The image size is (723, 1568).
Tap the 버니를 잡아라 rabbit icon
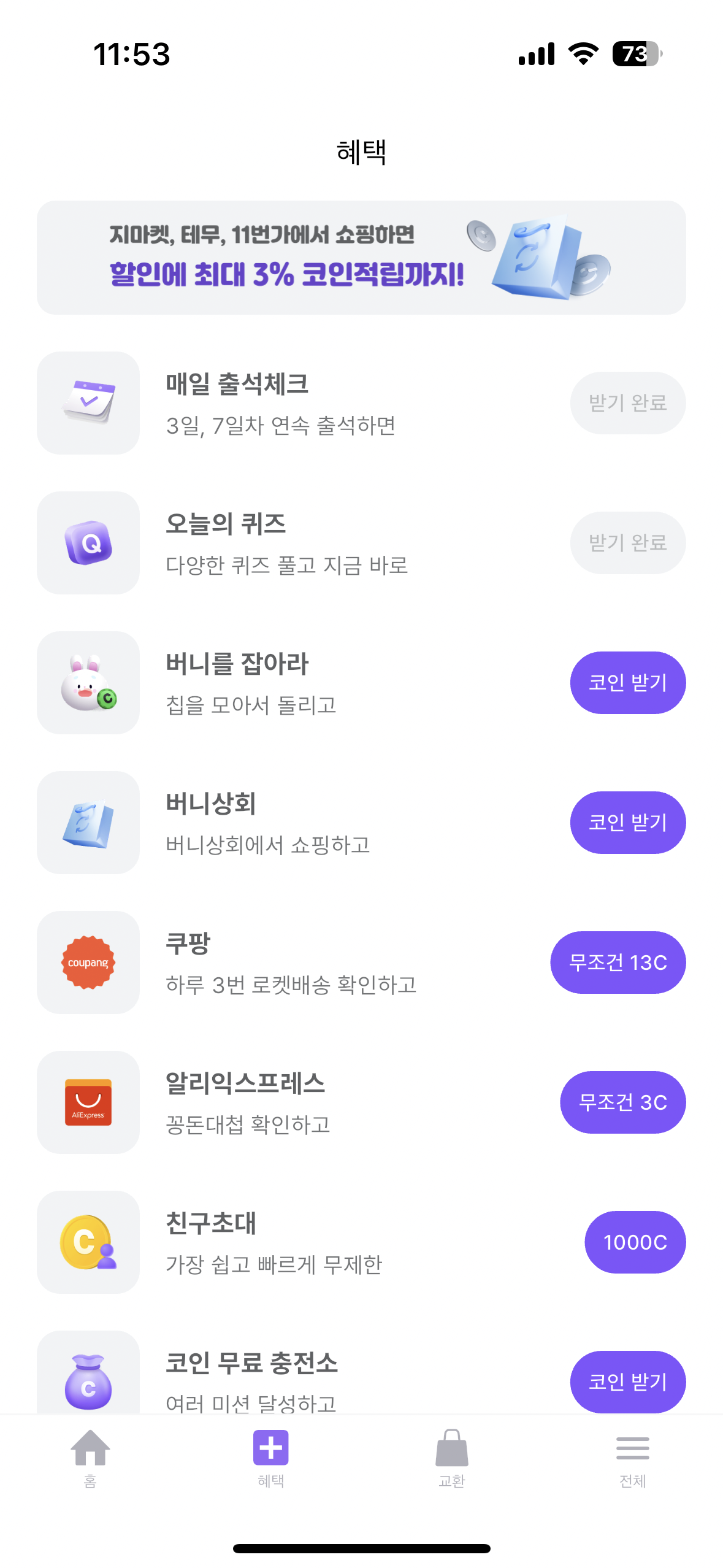88,683
